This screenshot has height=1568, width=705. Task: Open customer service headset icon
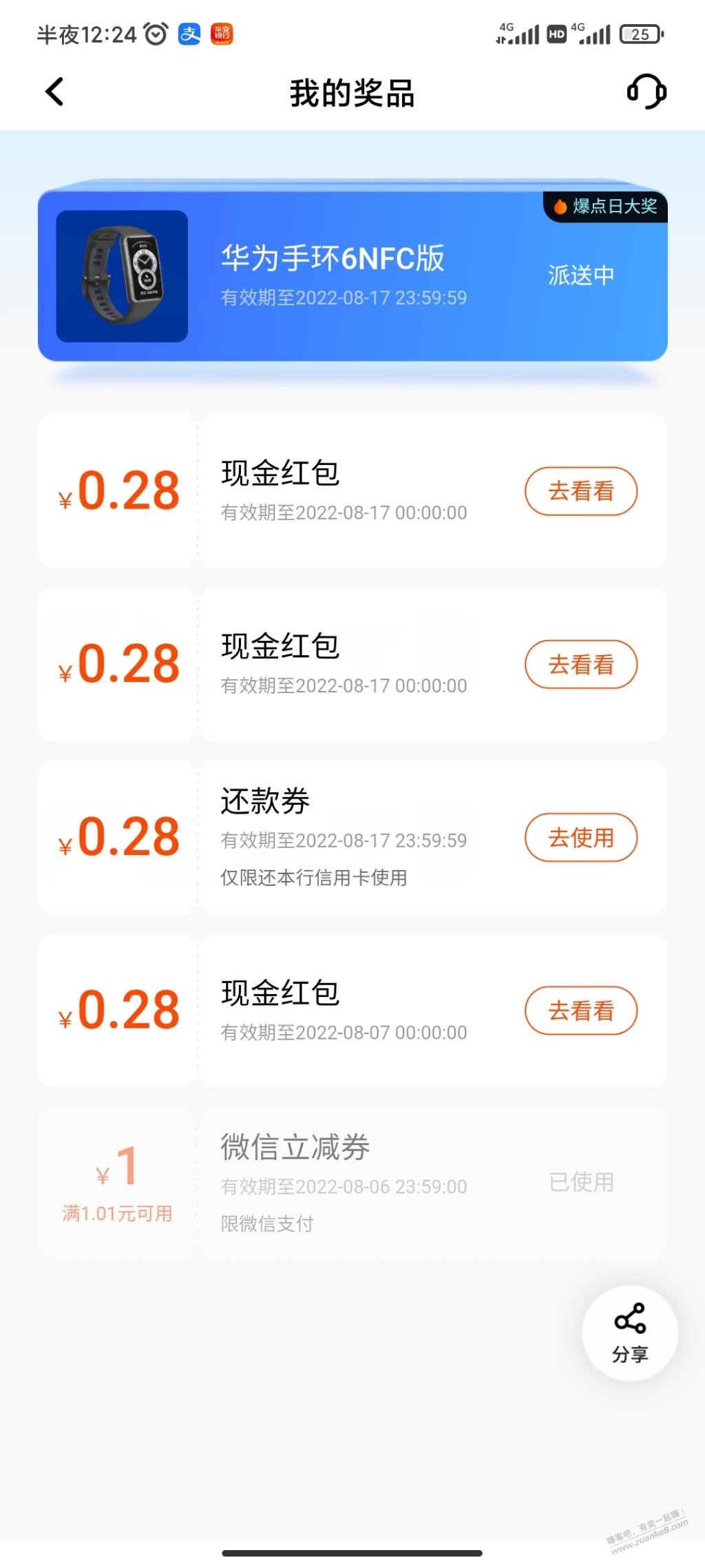pos(646,92)
